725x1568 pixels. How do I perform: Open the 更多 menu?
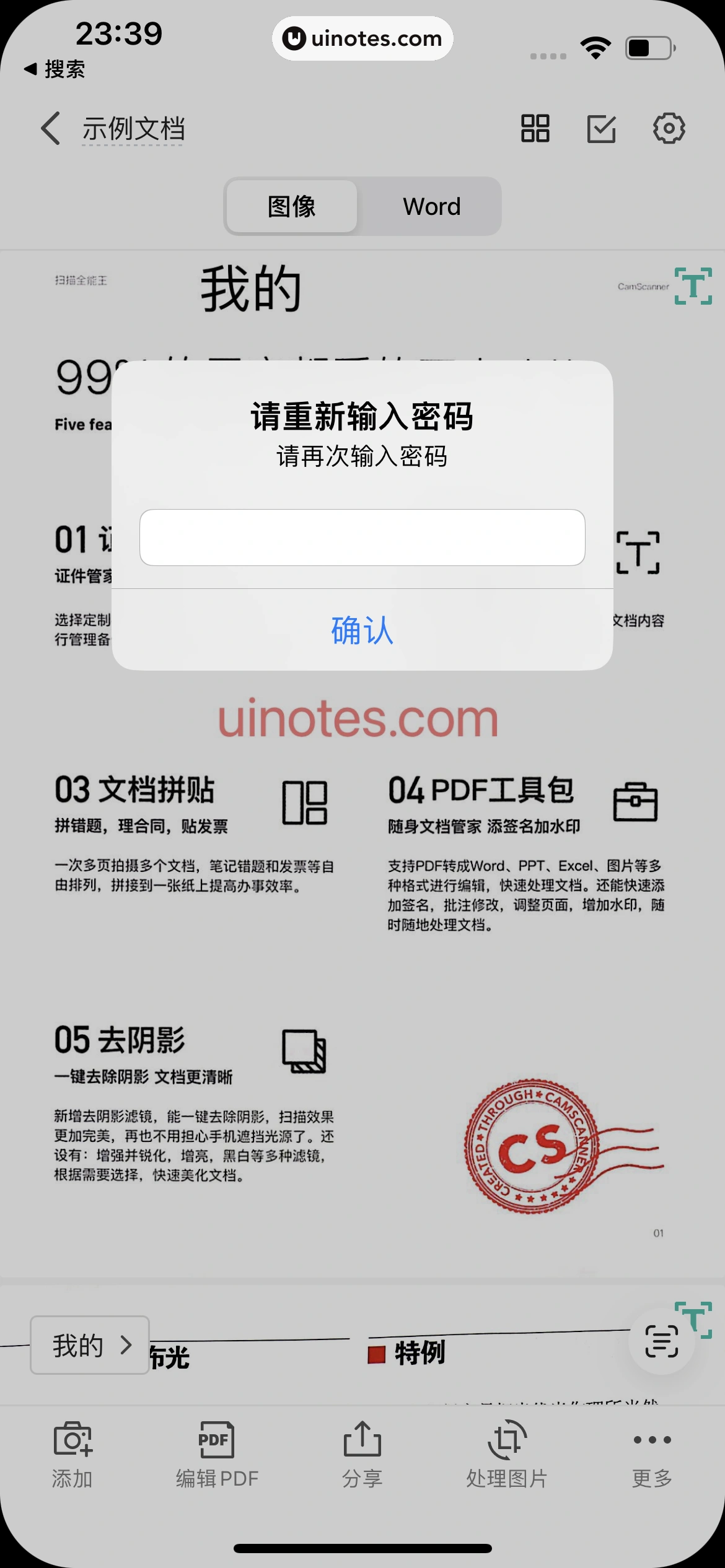[651, 1453]
